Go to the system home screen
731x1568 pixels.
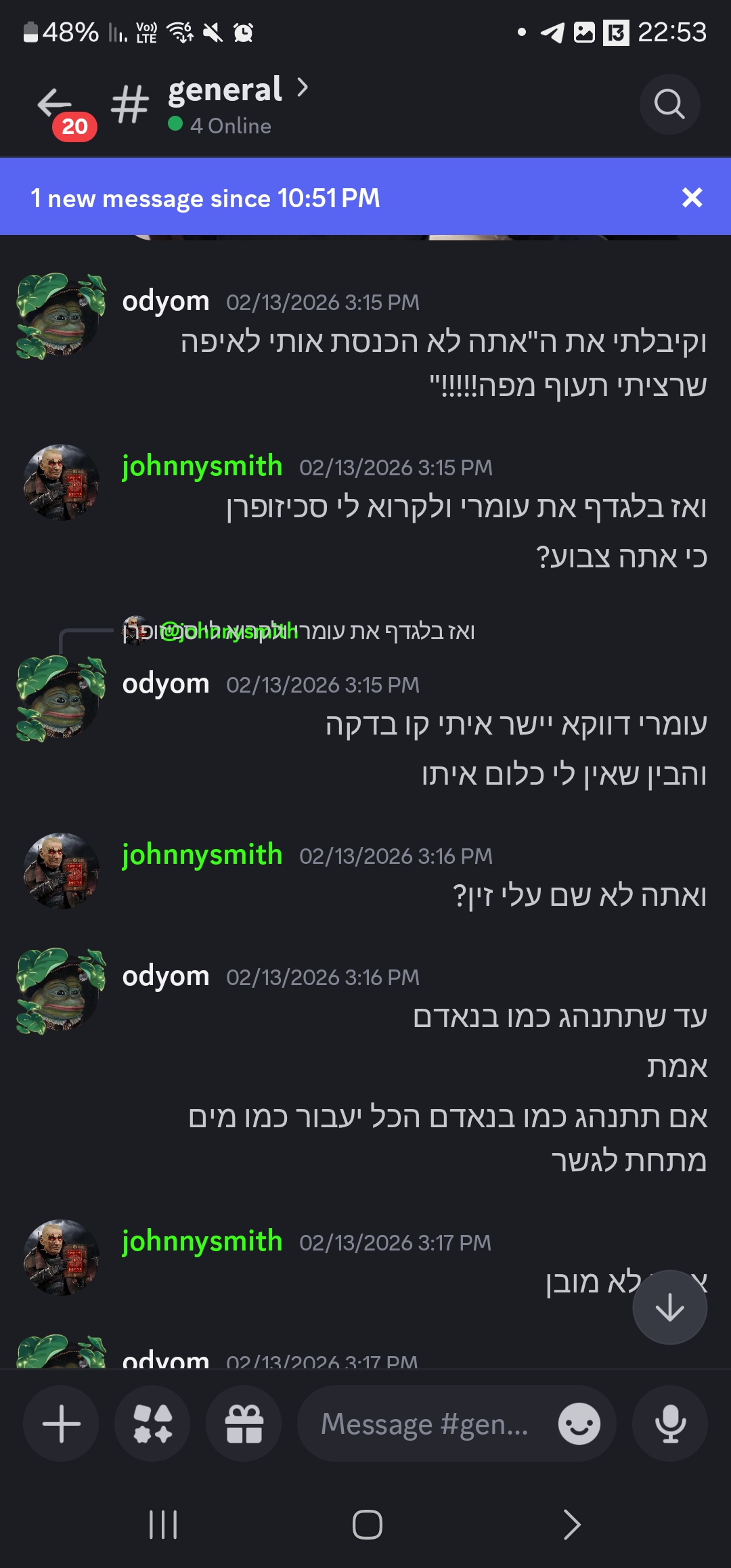pyautogui.click(x=367, y=1525)
